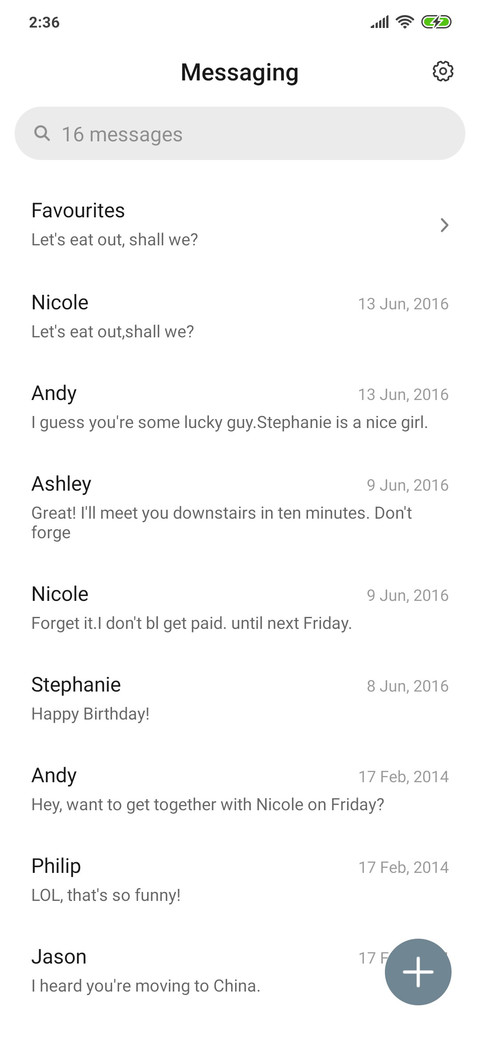The height and width of the screenshot is (1040, 480).
Task: Open the conversation with Philip
Action: 240,881
